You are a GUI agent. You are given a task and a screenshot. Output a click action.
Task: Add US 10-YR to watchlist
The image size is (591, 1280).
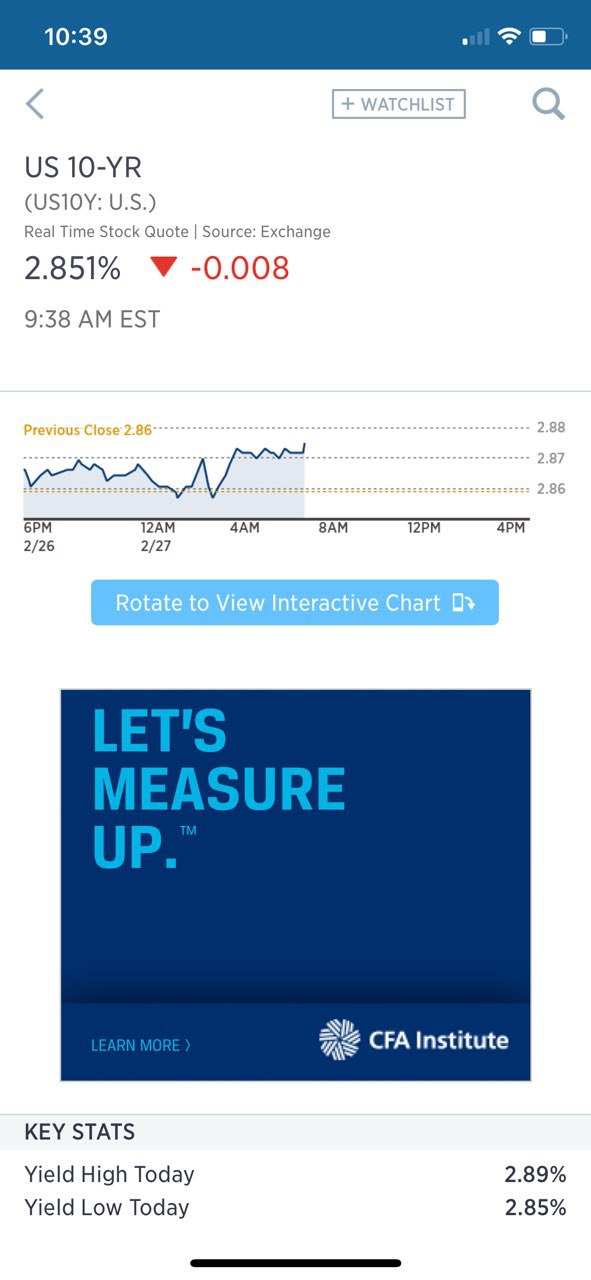(399, 104)
